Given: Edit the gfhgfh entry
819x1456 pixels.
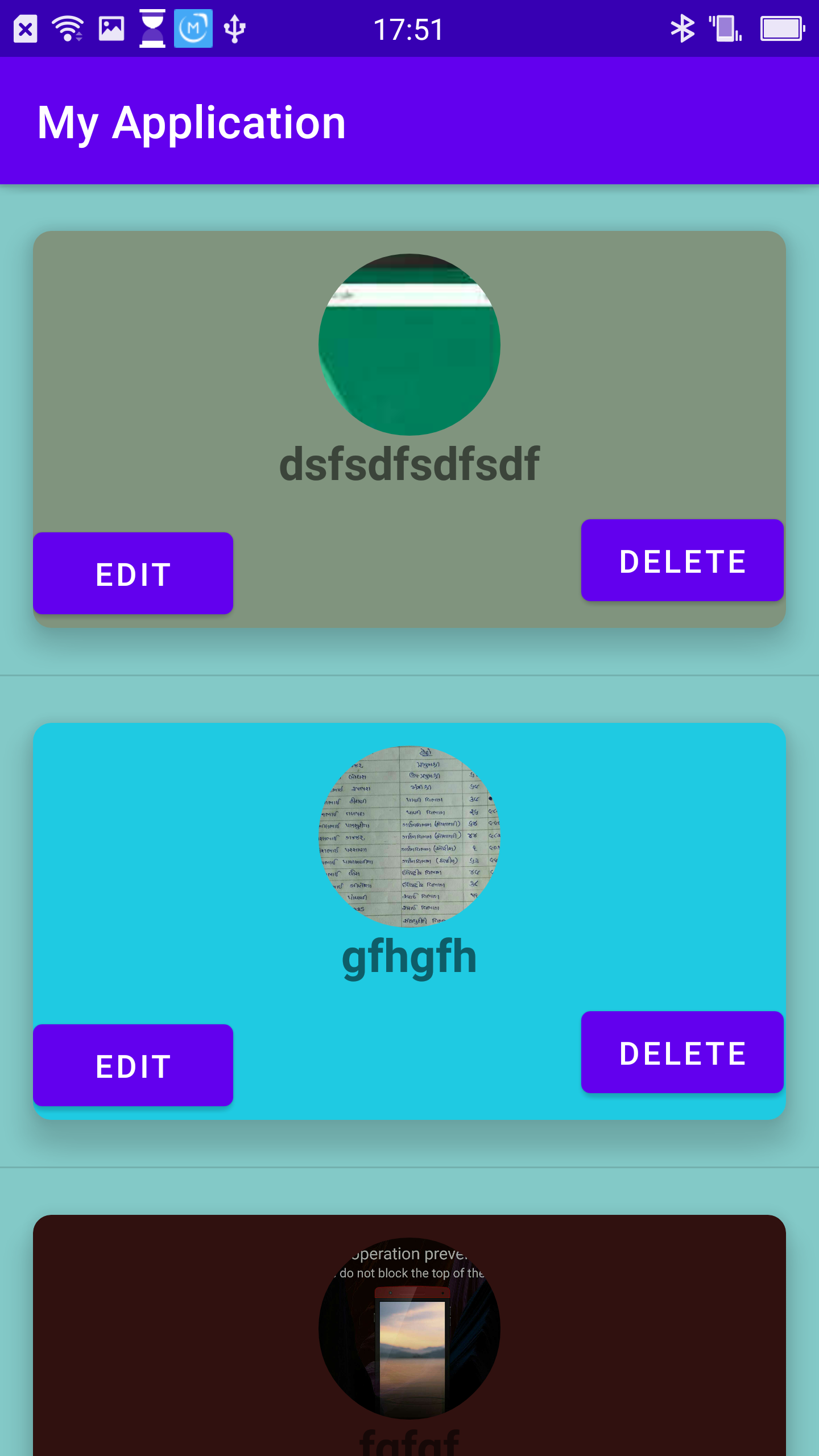Looking at the screenshot, I should [133, 1065].
